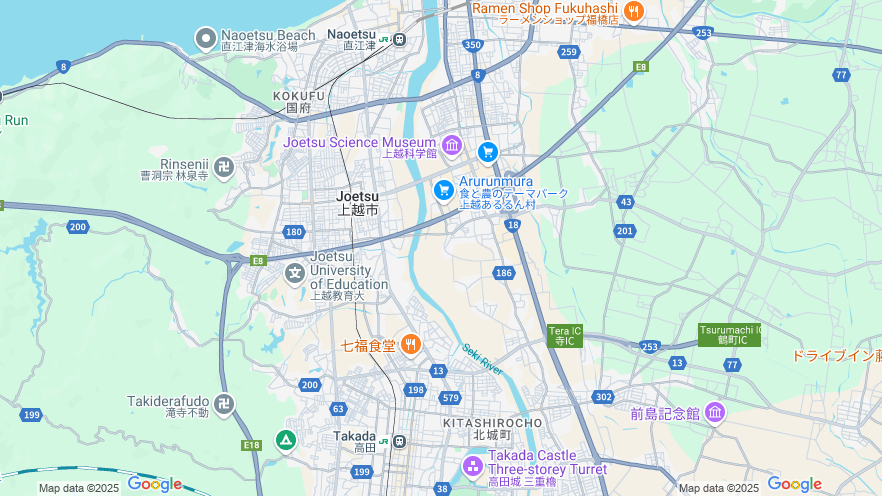Tap Takada Castle Three-storey Turret marker

click(x=473, y=466)
